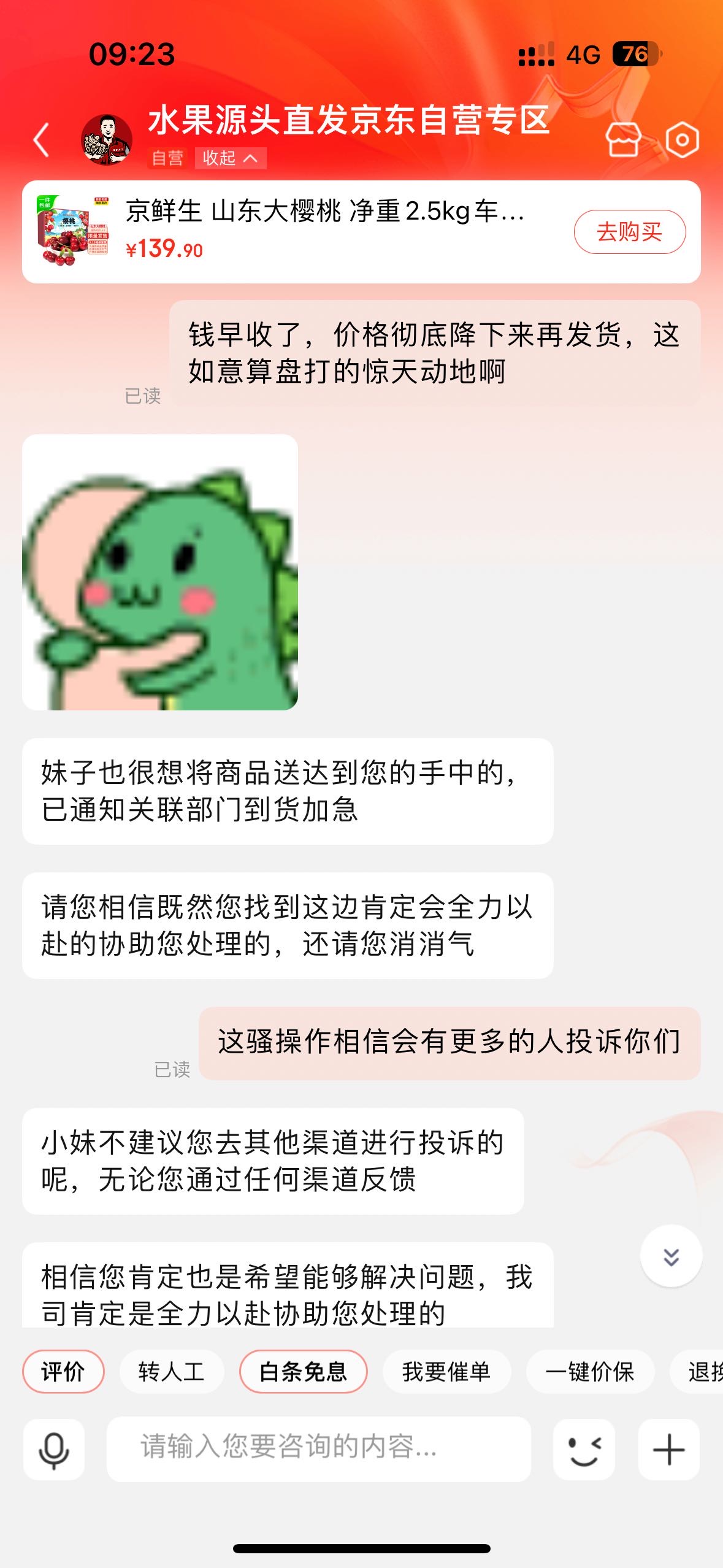
Task: Select the 白条免息 chip
Action: coord(303,1372)
